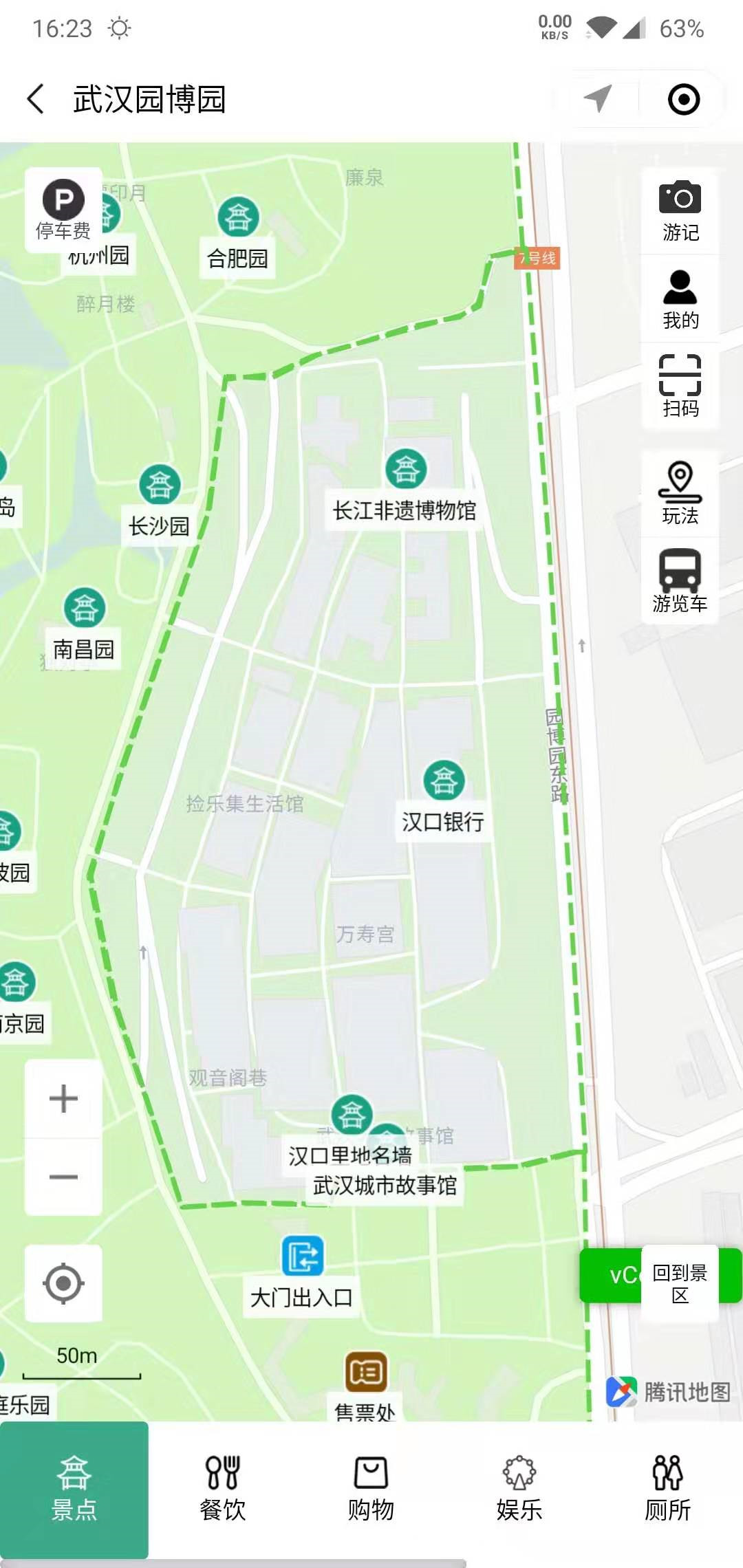Zoom out of the map
743x1568 pixels.
[x=63, y=1177]
